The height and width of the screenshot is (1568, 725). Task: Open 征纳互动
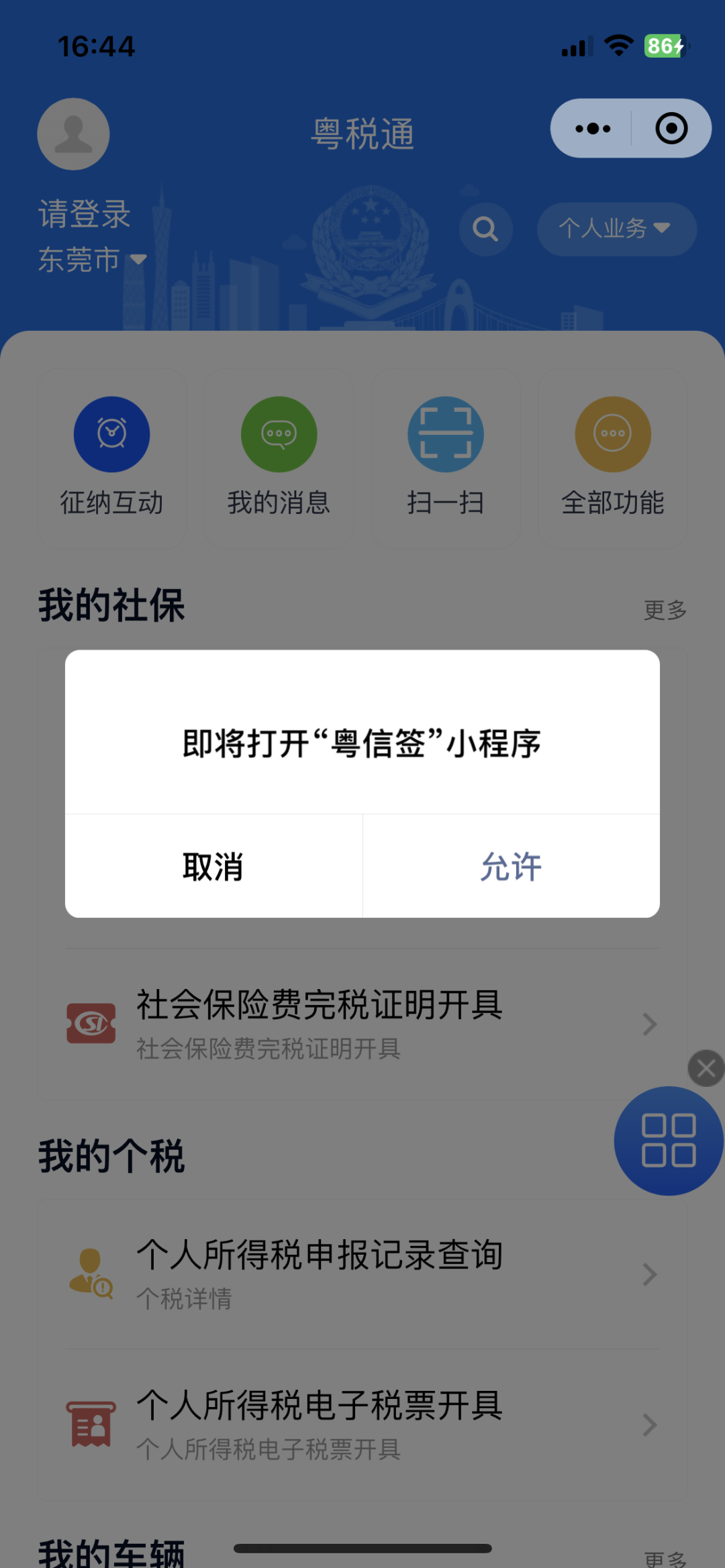111,458
